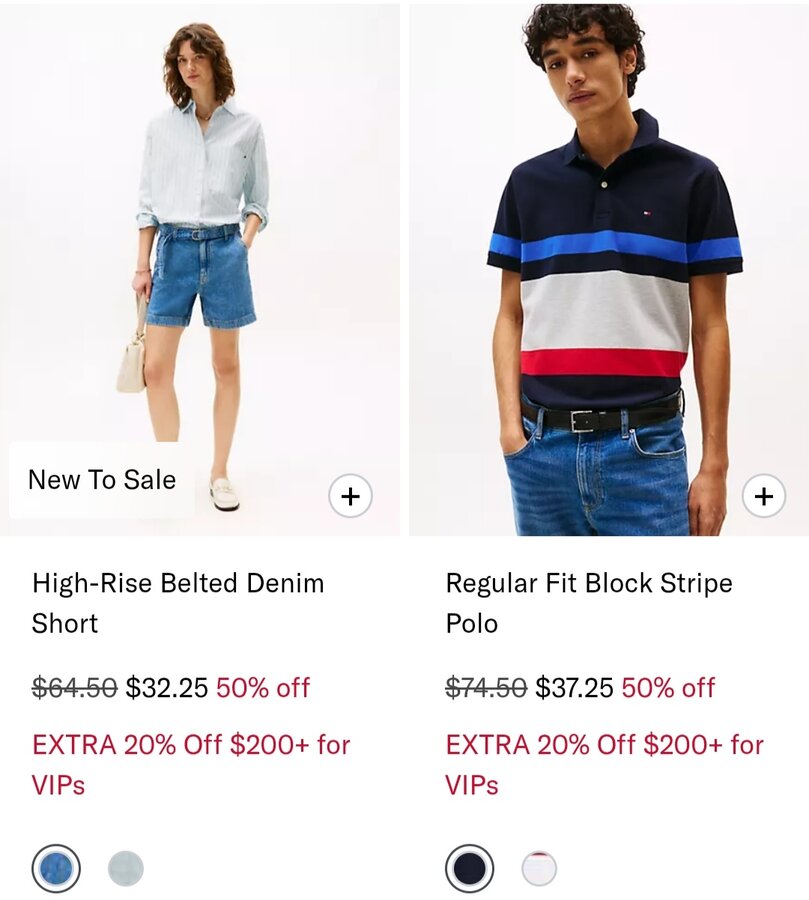Quick-add the High-Rise Belted Denim Short
The height and width of the screenshot is (900, 809).
point(350,496)
